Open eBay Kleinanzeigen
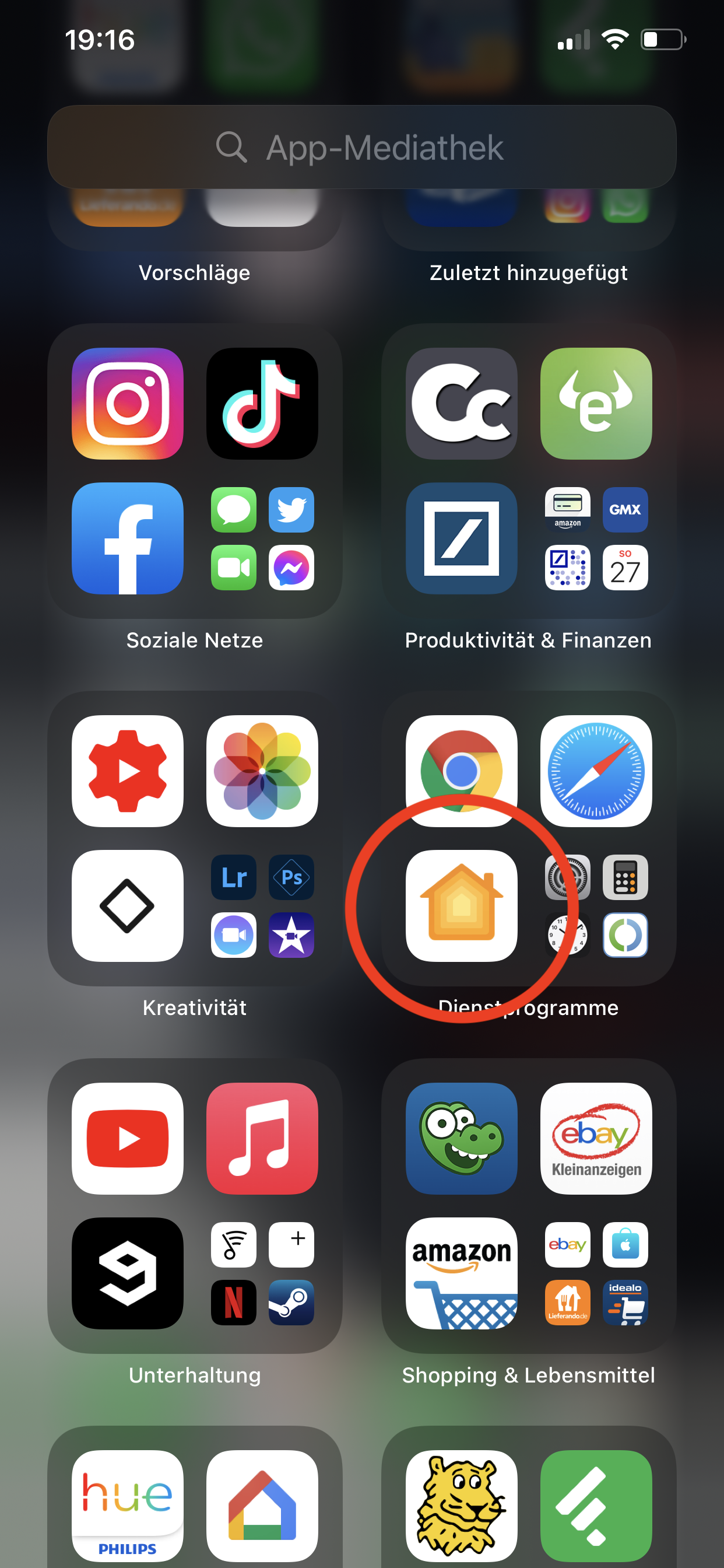 pyautogui.click(x=596, y=1138)
